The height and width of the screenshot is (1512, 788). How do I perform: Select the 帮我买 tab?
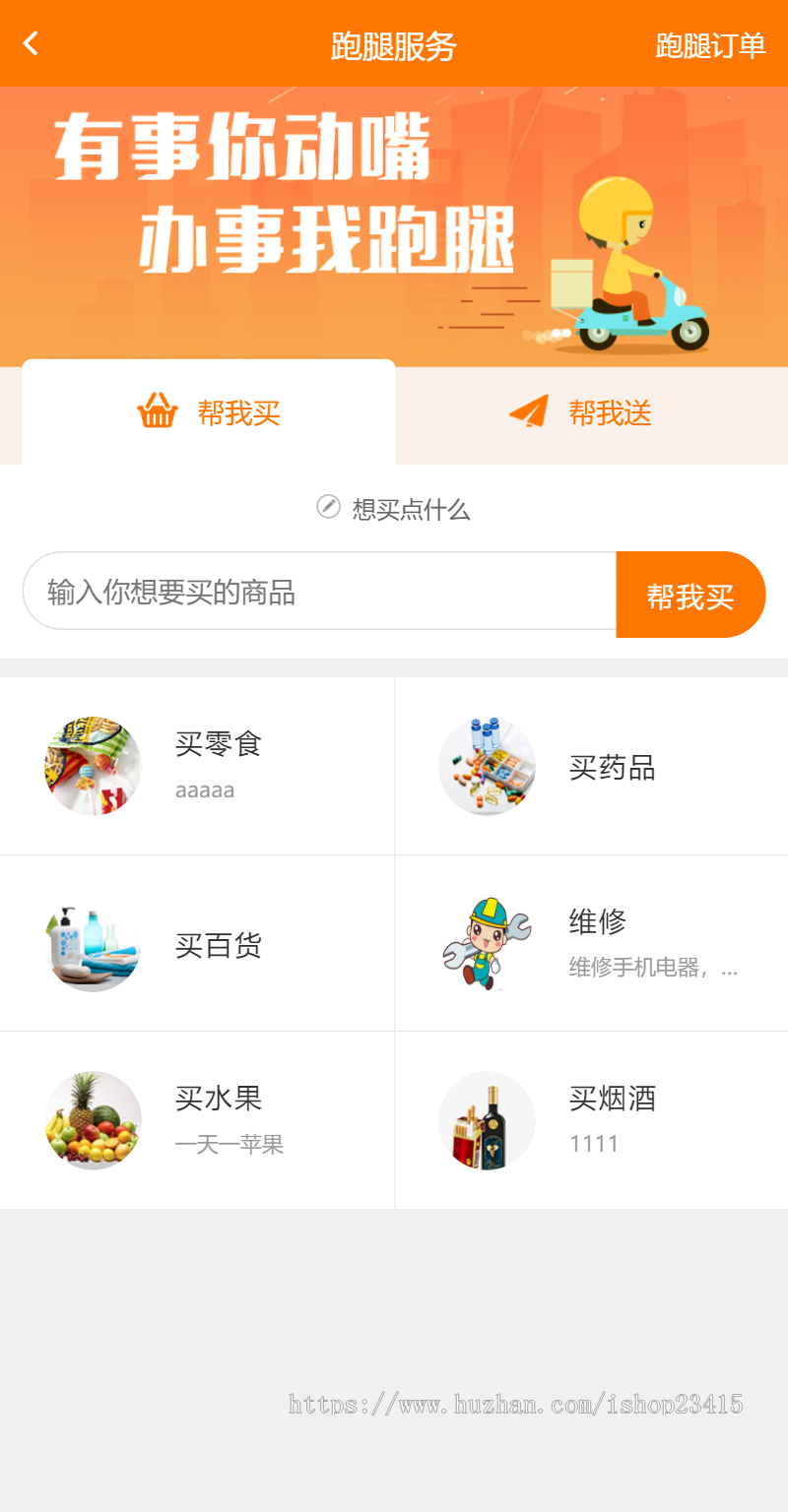pyautogui.click(x=197, y=411)
